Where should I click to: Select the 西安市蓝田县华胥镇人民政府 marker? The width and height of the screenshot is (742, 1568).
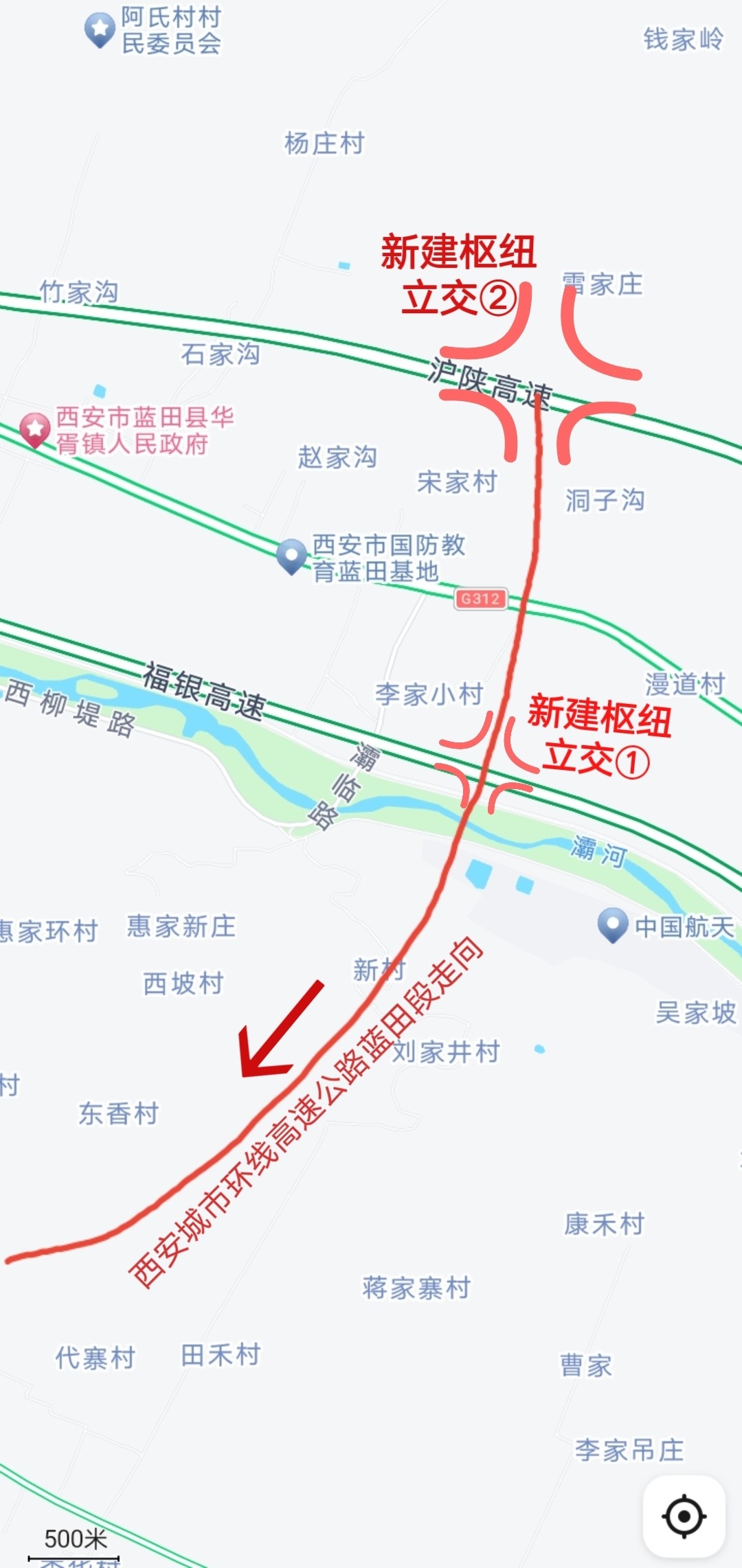35,430
